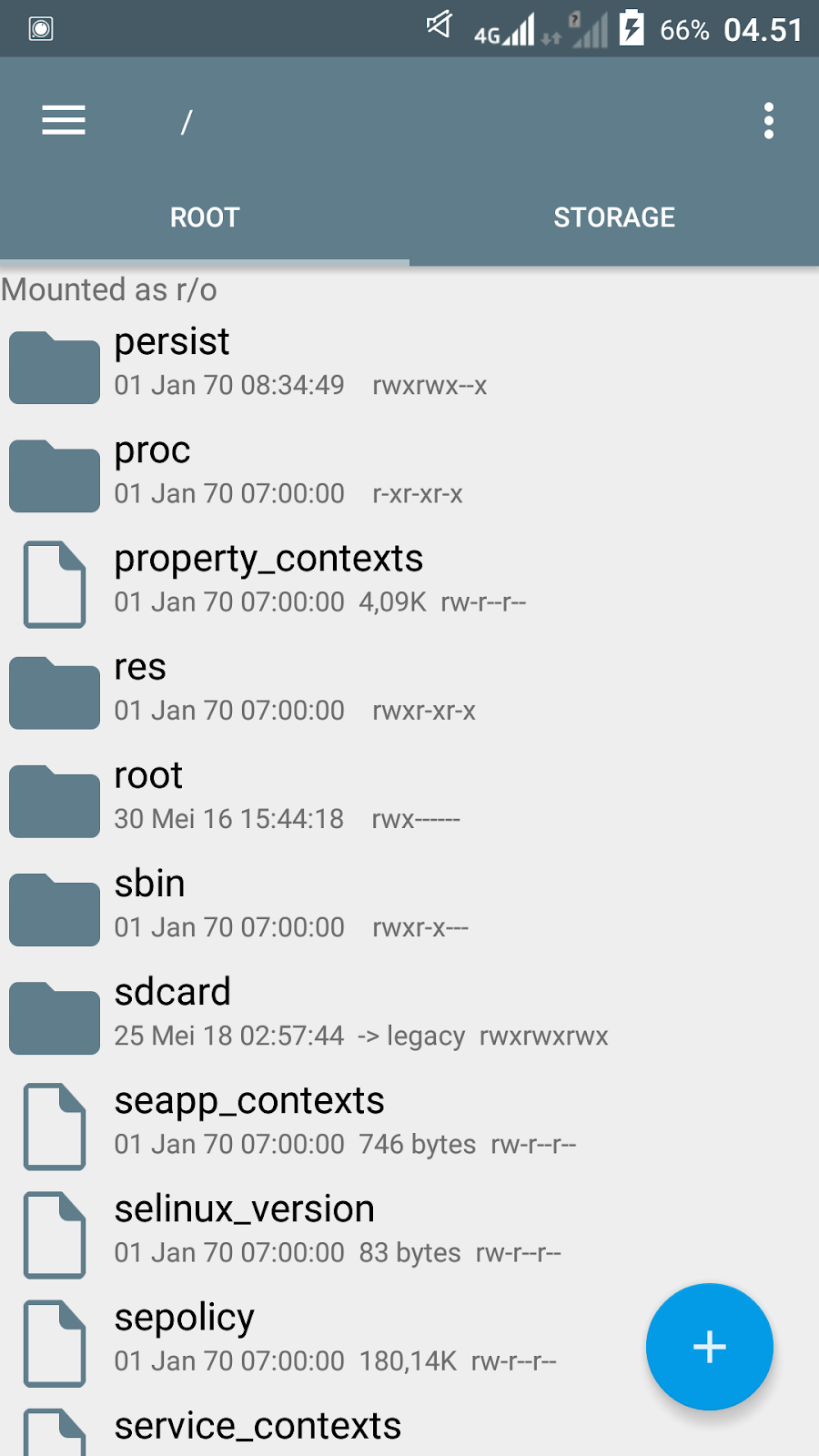
Task: Open the hamburger drawer menu
Action: [64, 120]
